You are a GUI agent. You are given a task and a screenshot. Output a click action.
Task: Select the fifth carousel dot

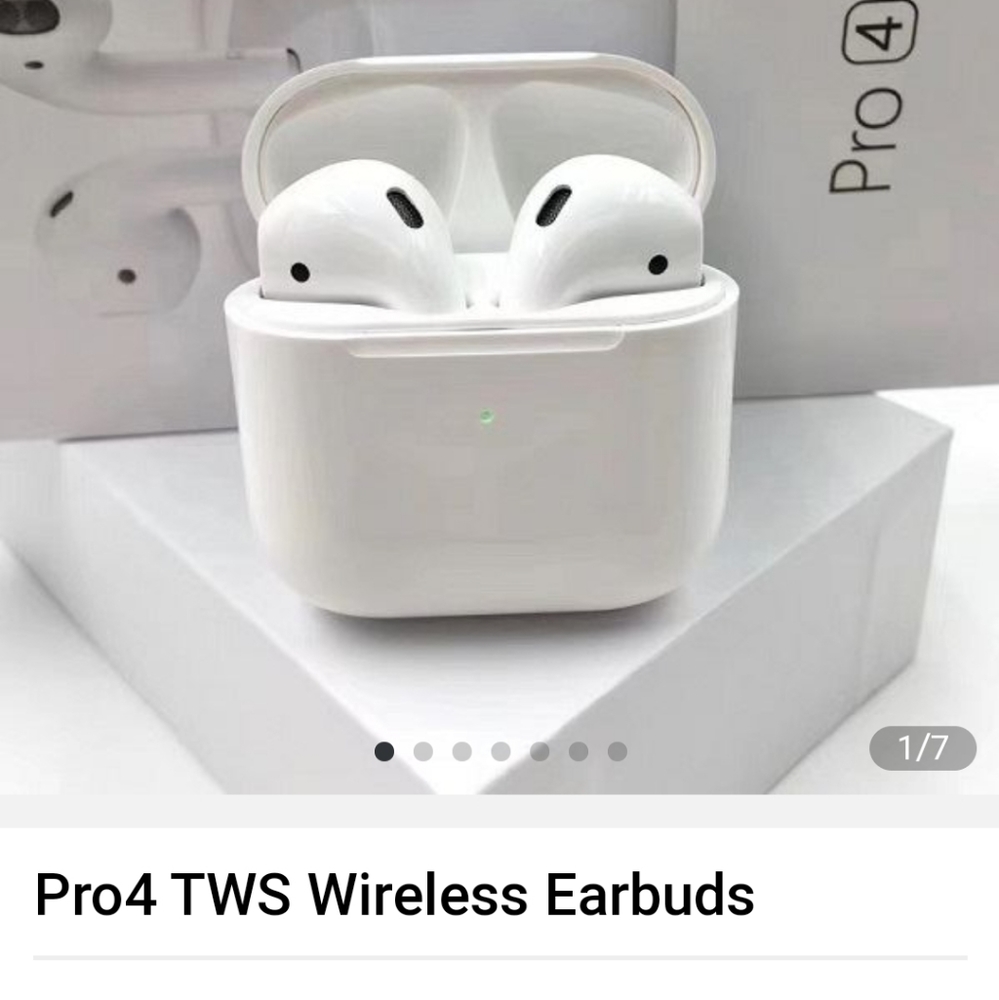(x=538, y=750)
